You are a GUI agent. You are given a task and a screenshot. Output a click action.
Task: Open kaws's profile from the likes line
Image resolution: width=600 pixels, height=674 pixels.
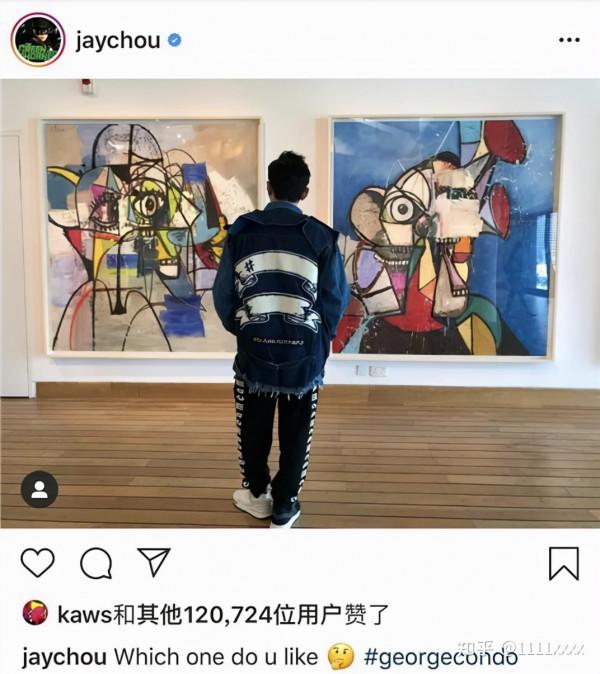pos(84,614)
